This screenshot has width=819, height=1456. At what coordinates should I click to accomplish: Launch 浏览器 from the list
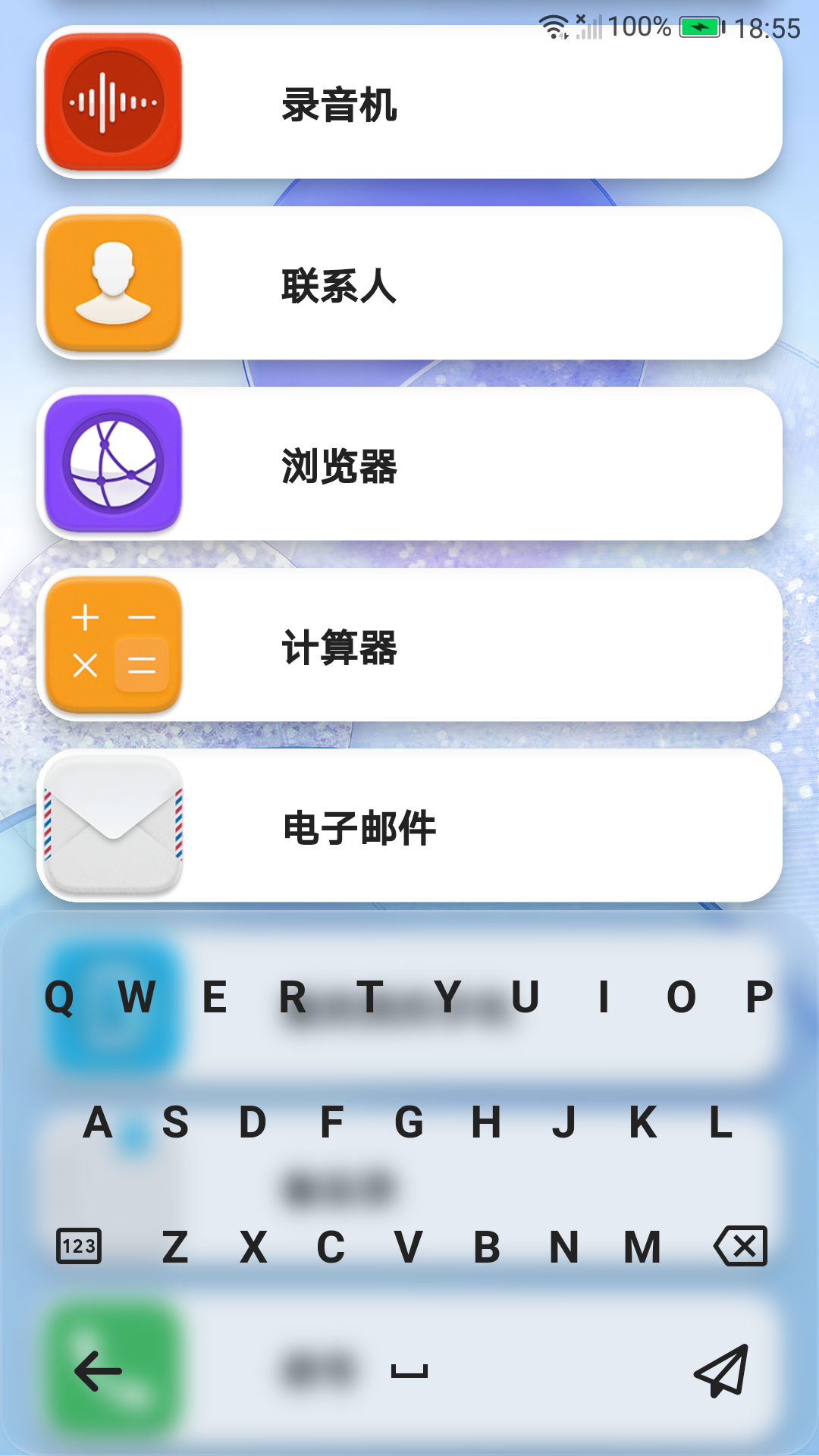pos(409,464)
